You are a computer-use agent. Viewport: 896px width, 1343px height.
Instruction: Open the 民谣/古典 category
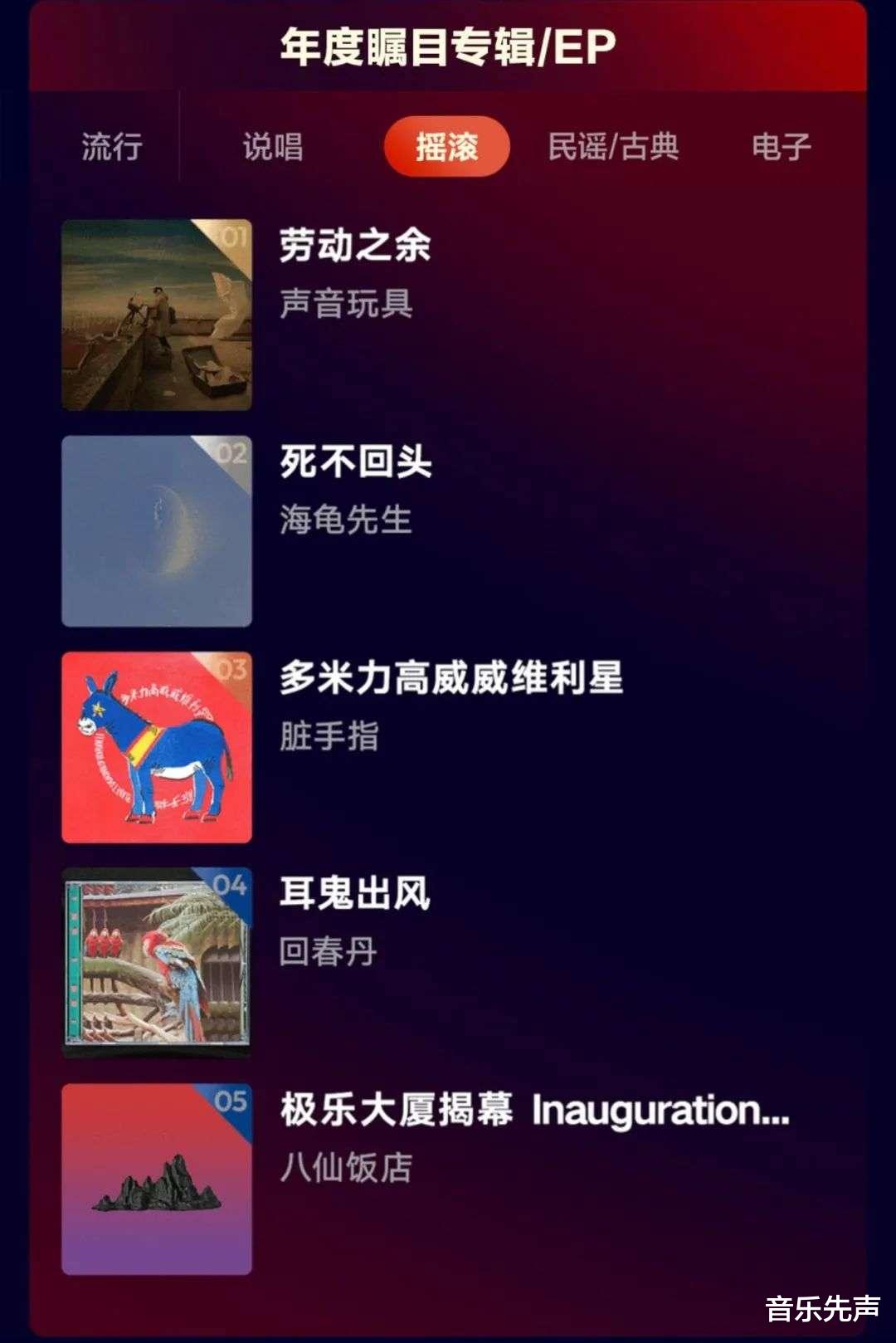click(x=614, y=148)
